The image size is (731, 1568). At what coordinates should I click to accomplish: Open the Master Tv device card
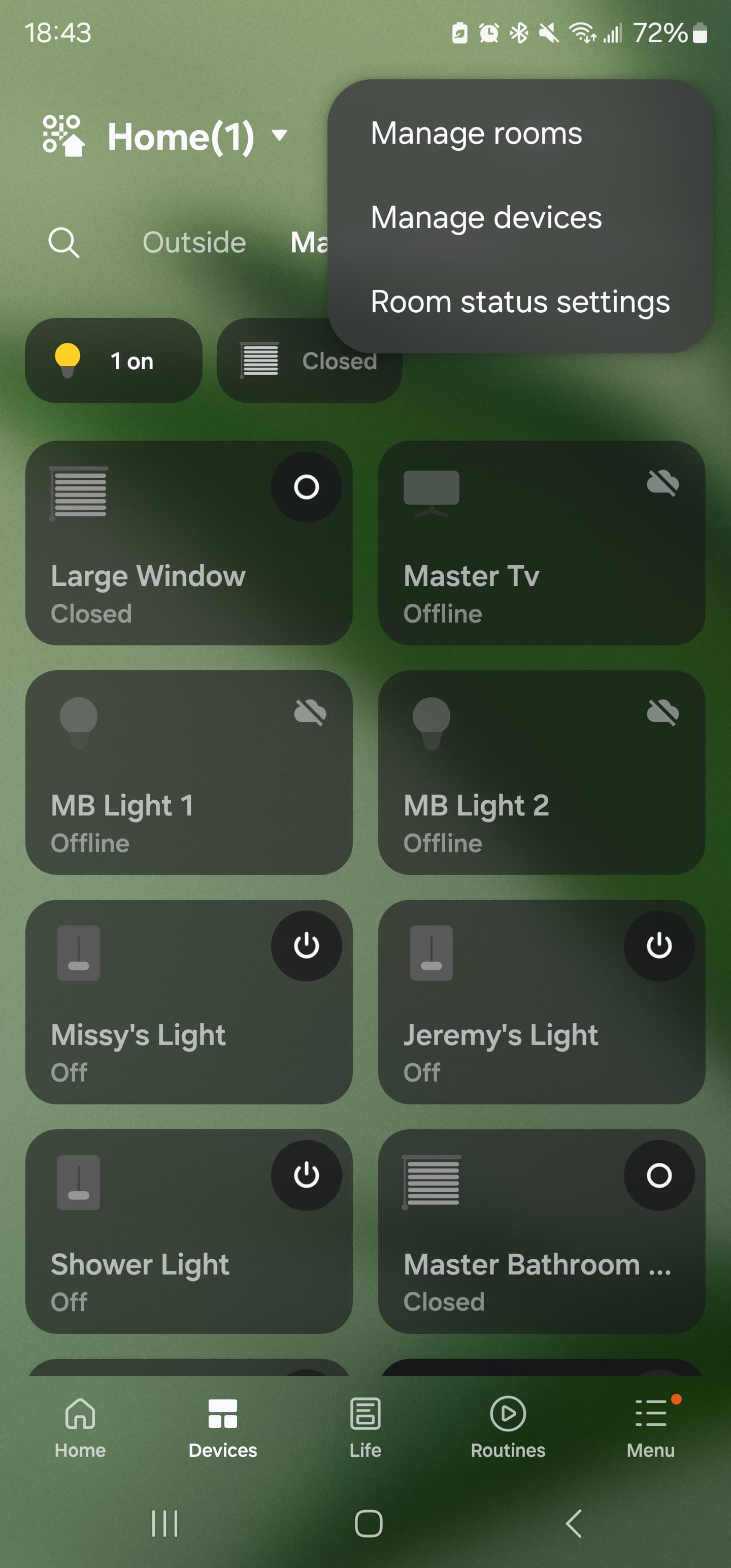(541, 543)
